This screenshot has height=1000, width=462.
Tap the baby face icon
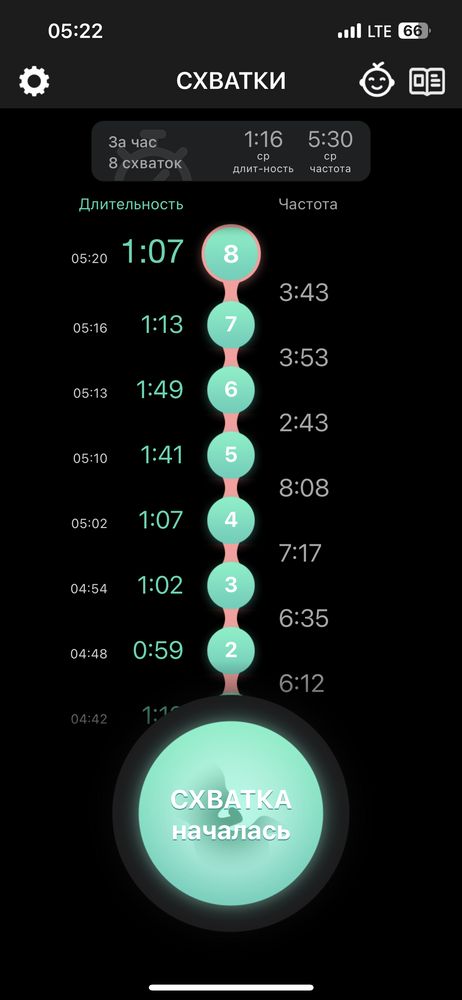click(x=377, y=81)
